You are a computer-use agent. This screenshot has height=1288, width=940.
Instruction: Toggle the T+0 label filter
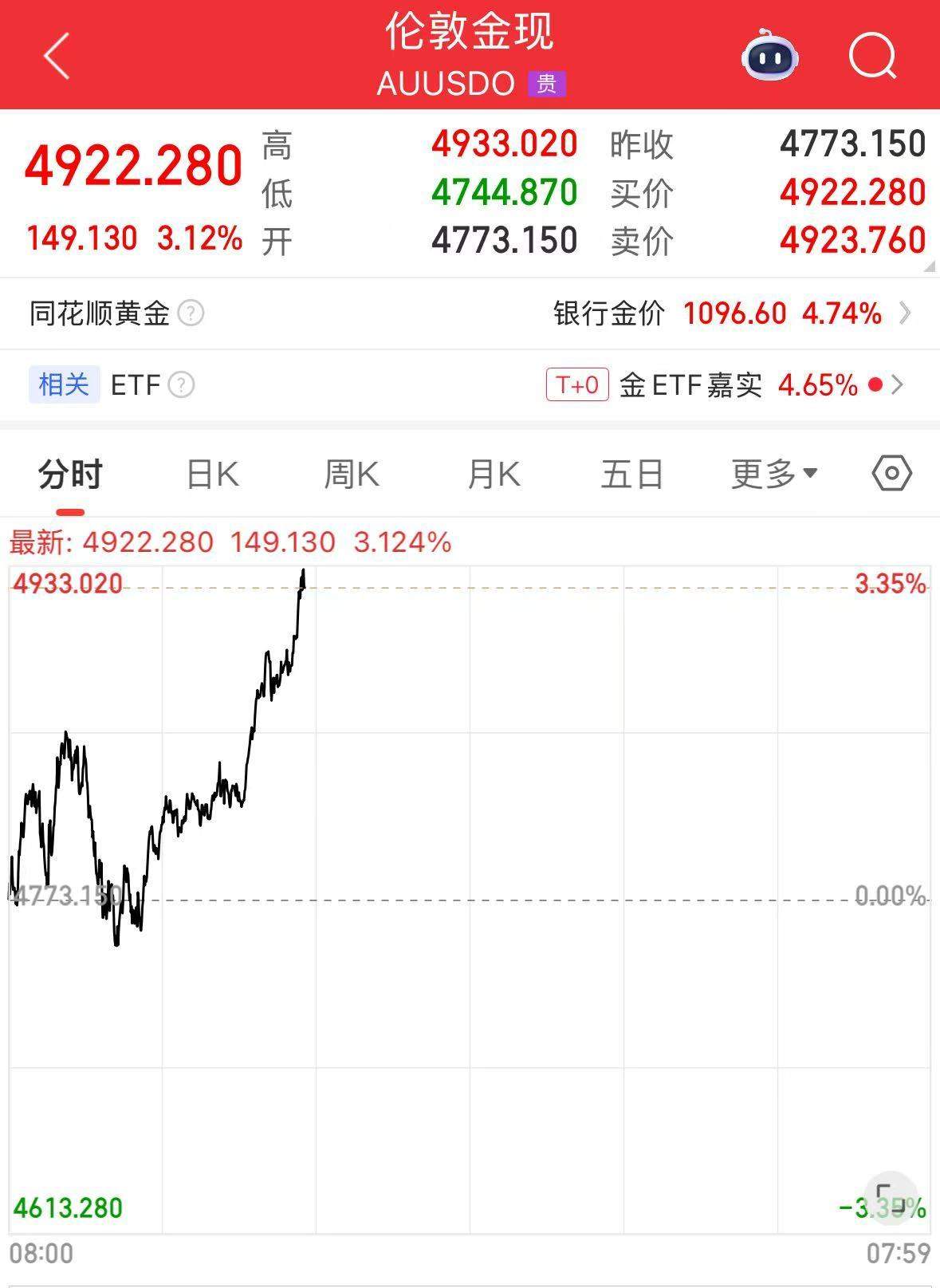coord(576,385)
